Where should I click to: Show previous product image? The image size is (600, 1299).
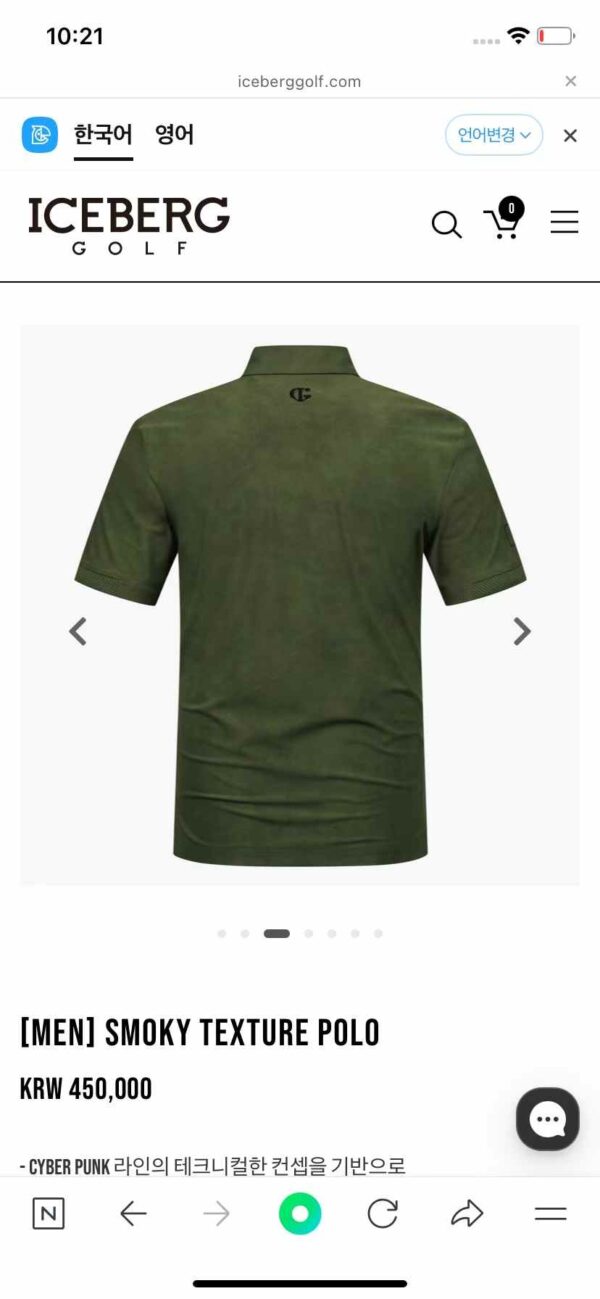[x=78, y=631]
